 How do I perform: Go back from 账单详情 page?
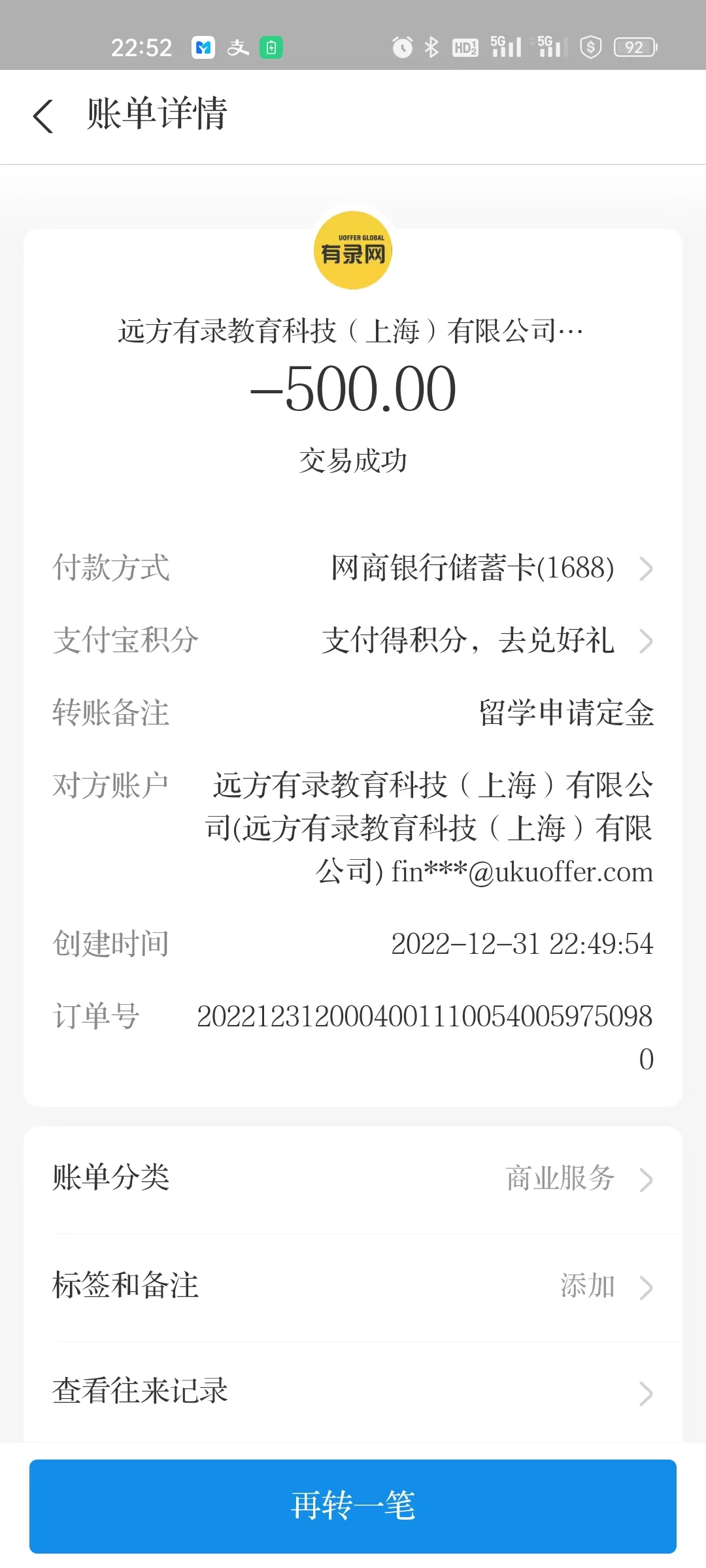(43, 116)
